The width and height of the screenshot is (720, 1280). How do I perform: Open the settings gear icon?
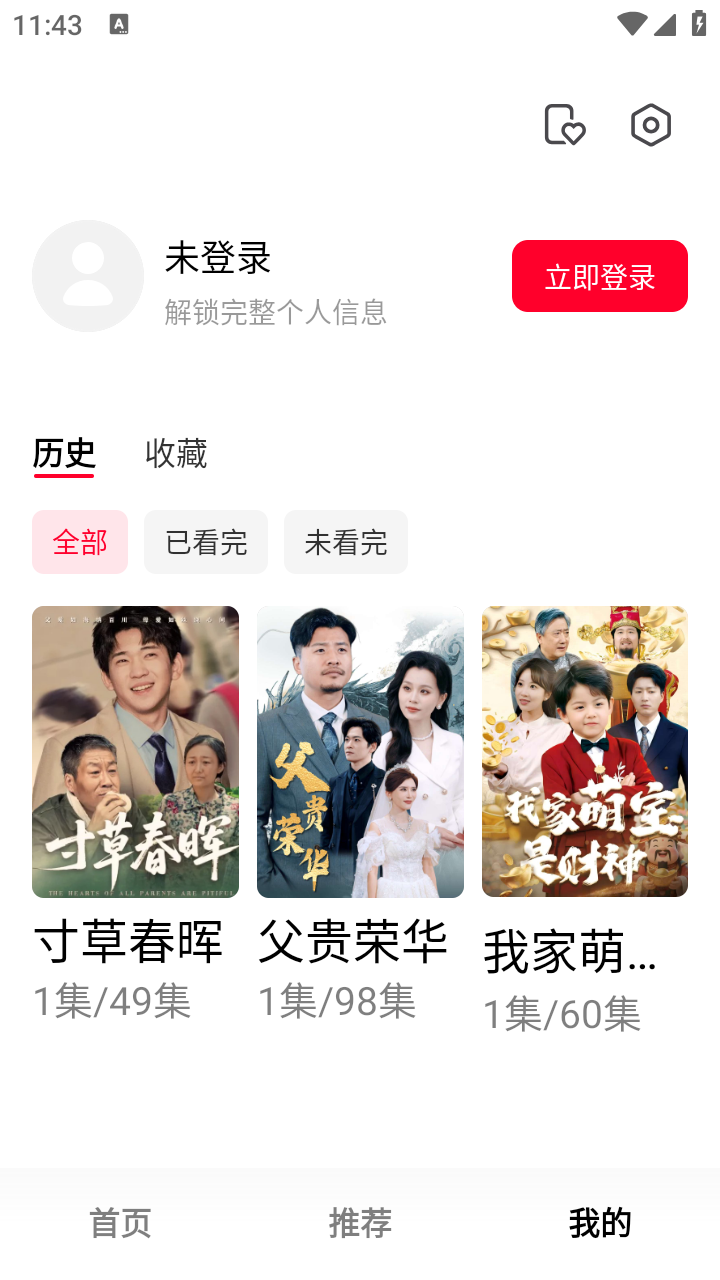[651, 125]
